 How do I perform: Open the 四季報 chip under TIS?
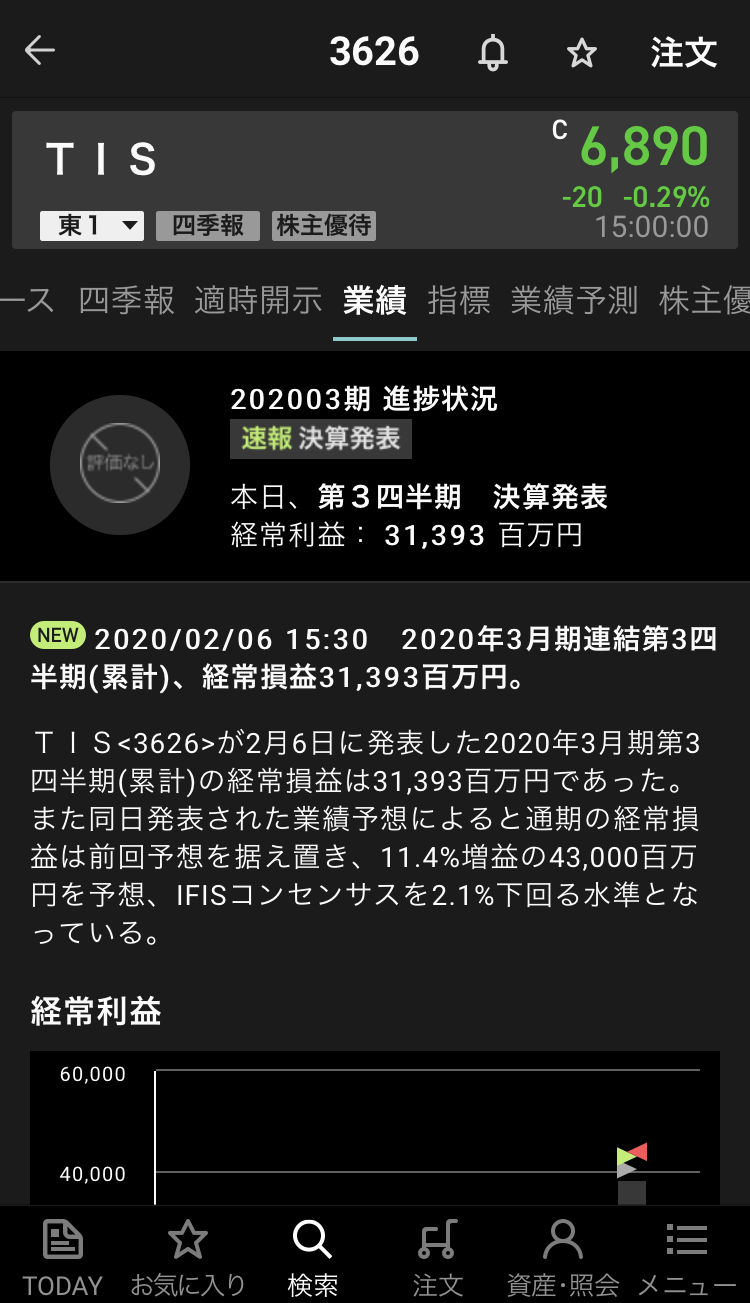click(208, 226)
